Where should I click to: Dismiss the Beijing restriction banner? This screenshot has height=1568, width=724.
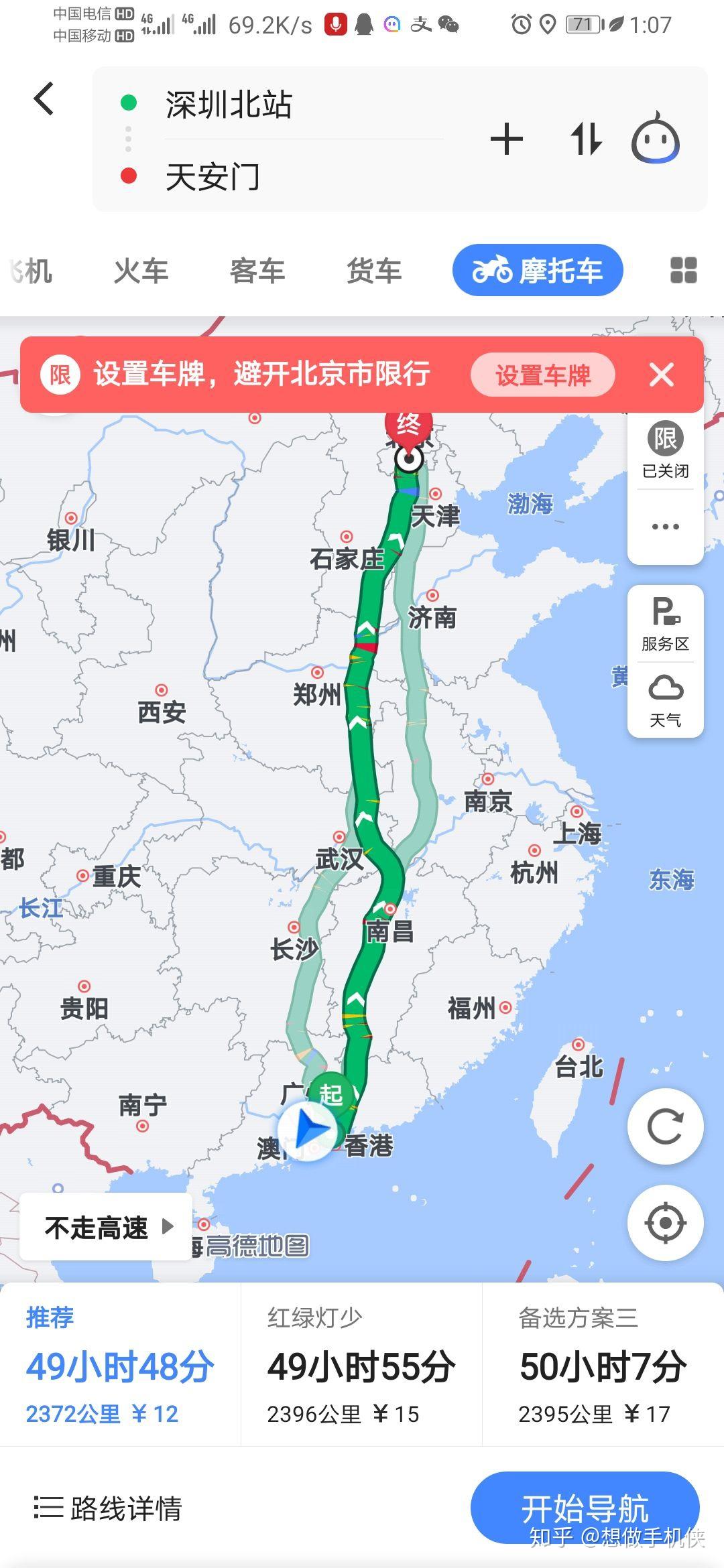[x=662, y=375]
